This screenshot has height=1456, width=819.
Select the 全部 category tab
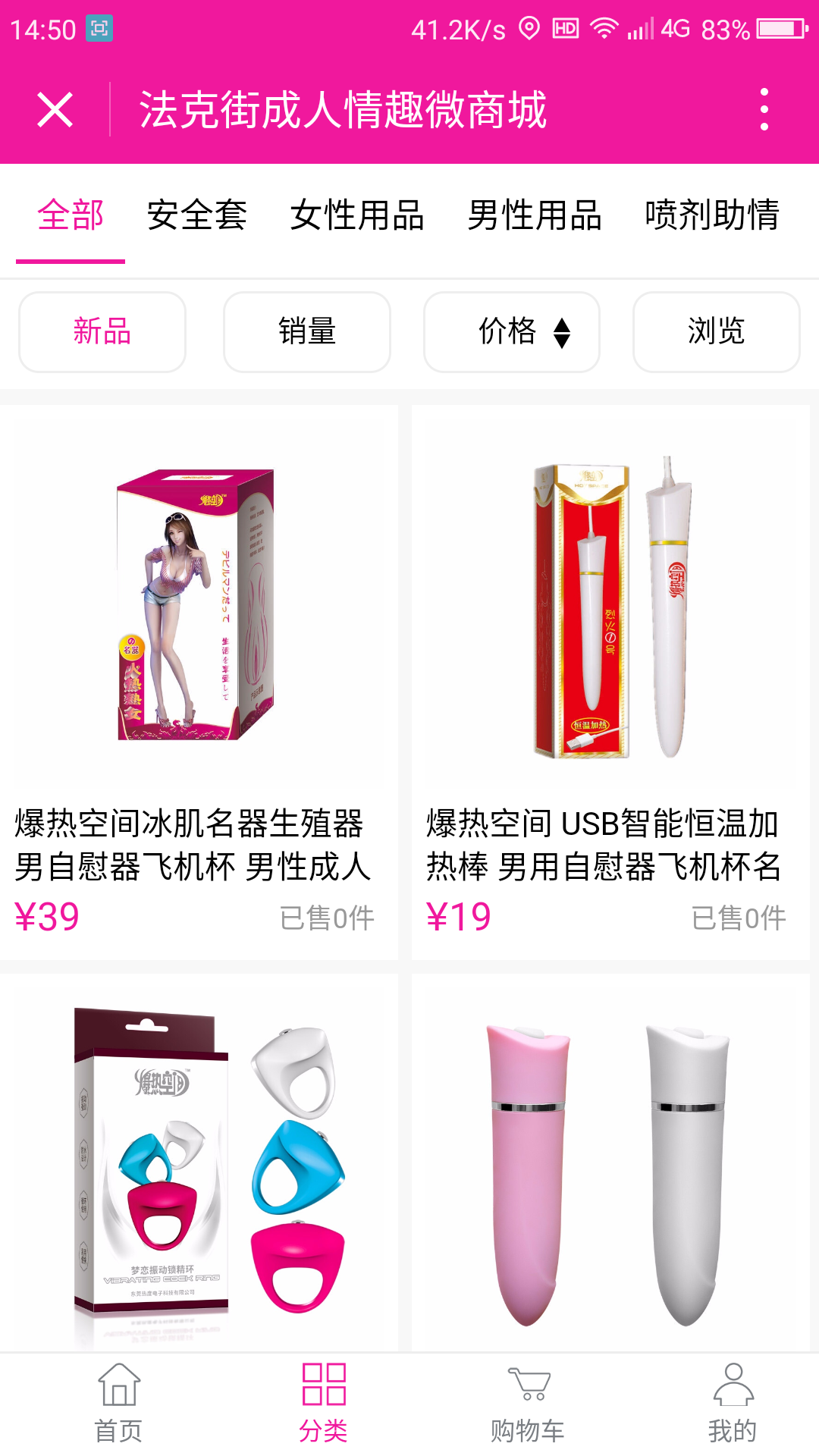tap(71, 215)
